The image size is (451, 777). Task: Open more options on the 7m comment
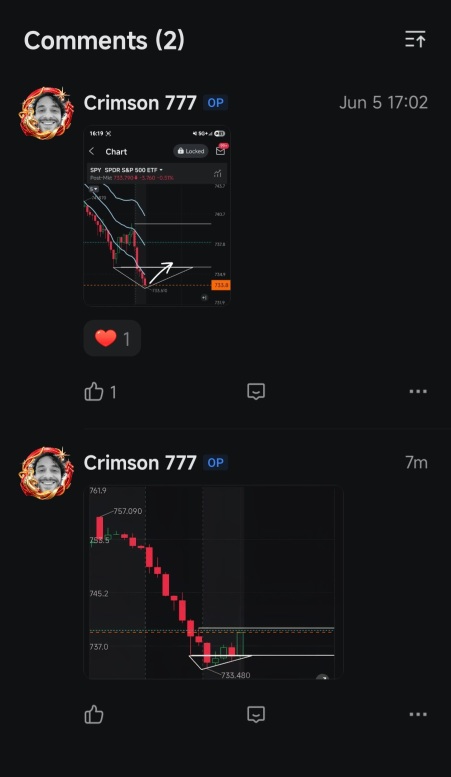[x=418, y=714]
